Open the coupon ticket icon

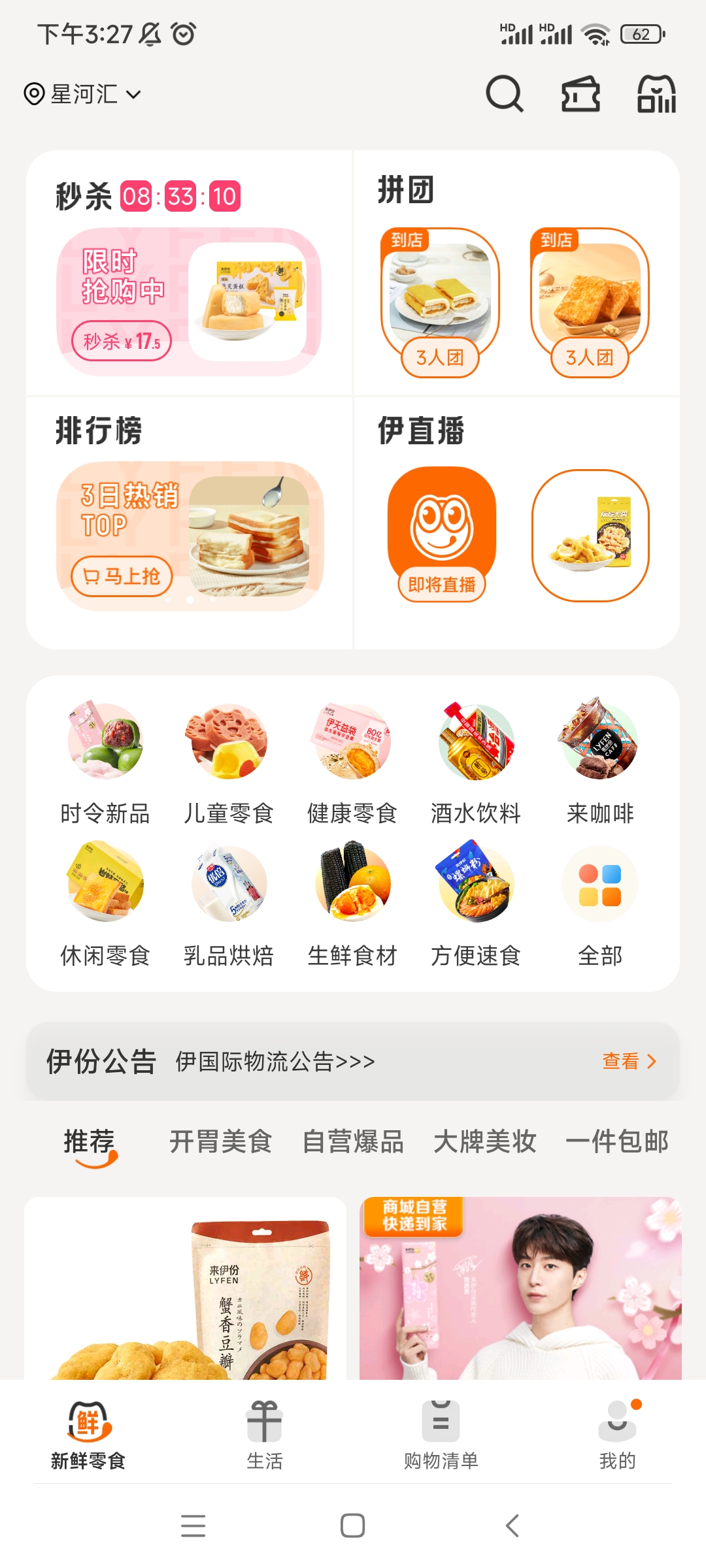point(580,94)
